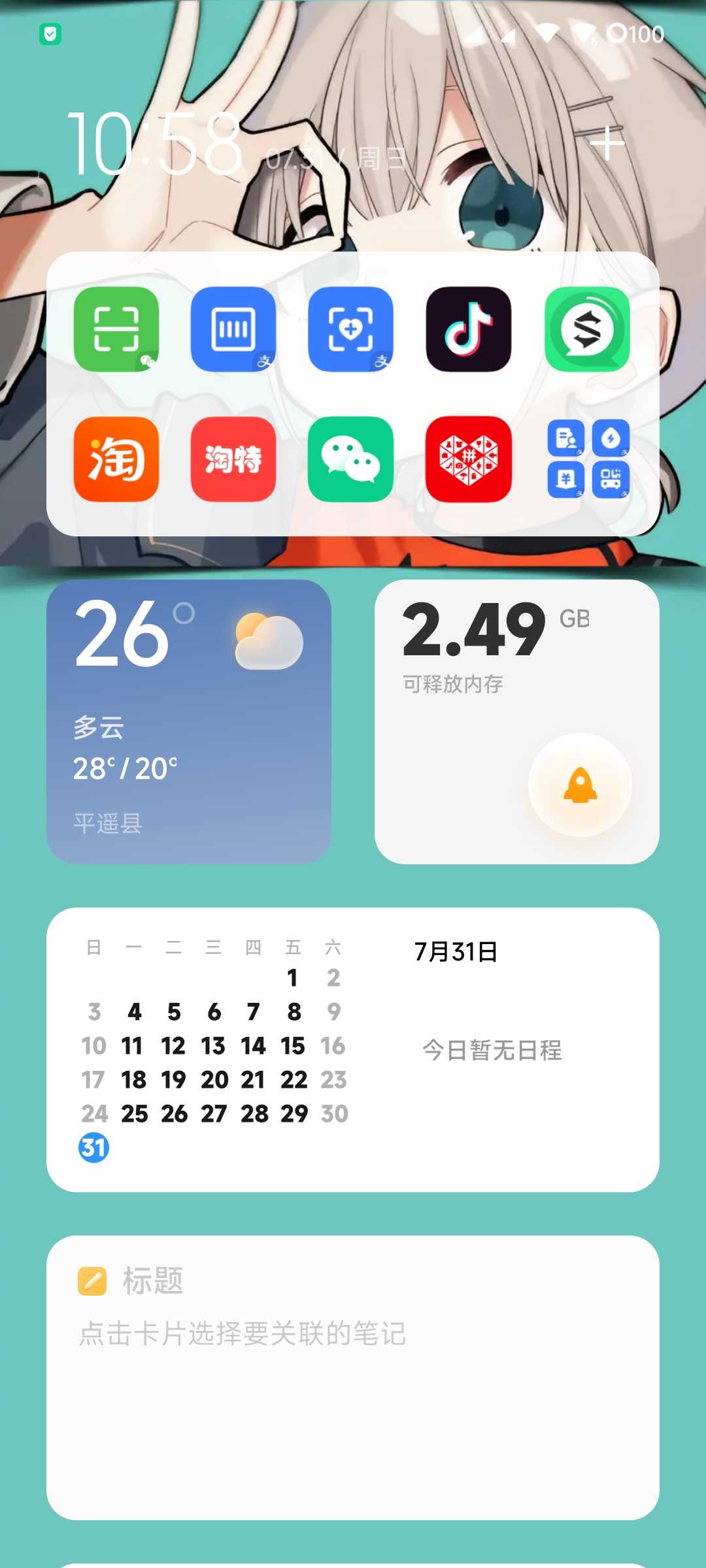Tap the notes card to link a note

pyautogui.click(x=353, y=1379)
